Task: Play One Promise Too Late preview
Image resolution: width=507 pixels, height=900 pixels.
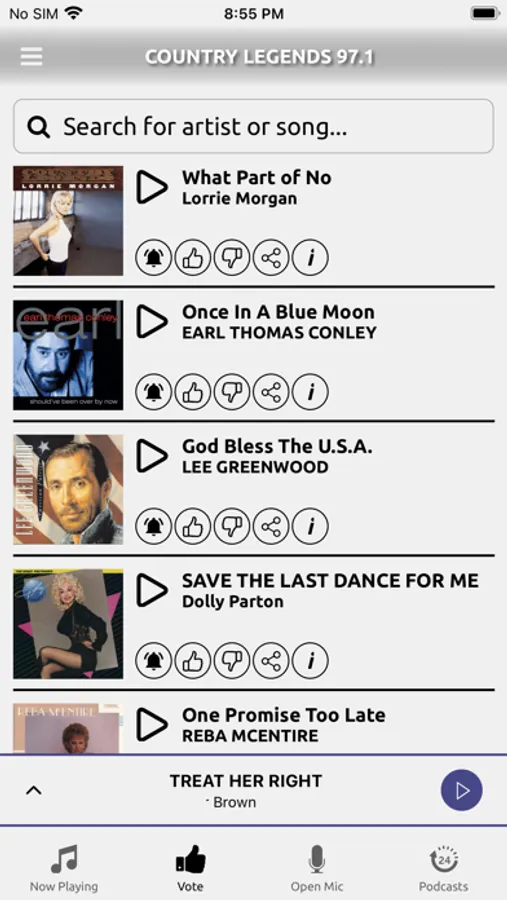Action: pyautogui.click(x=152, y=725)
